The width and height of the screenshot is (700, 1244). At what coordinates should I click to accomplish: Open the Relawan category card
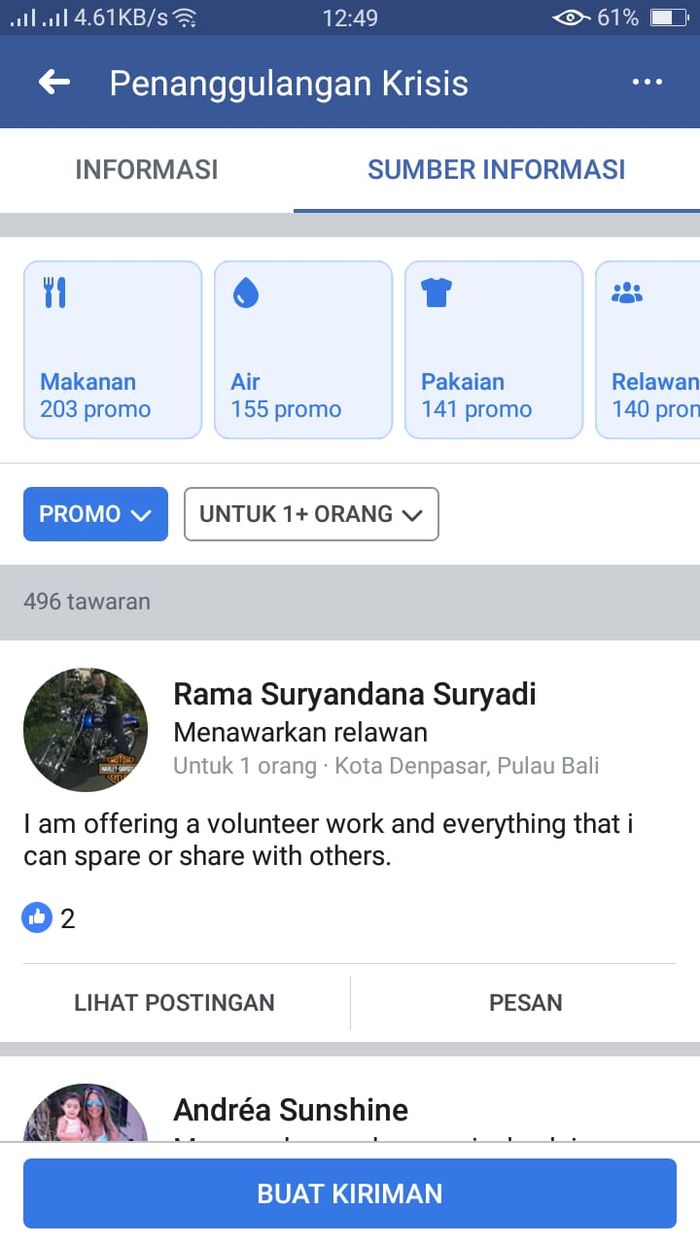[x=648, y=350]
